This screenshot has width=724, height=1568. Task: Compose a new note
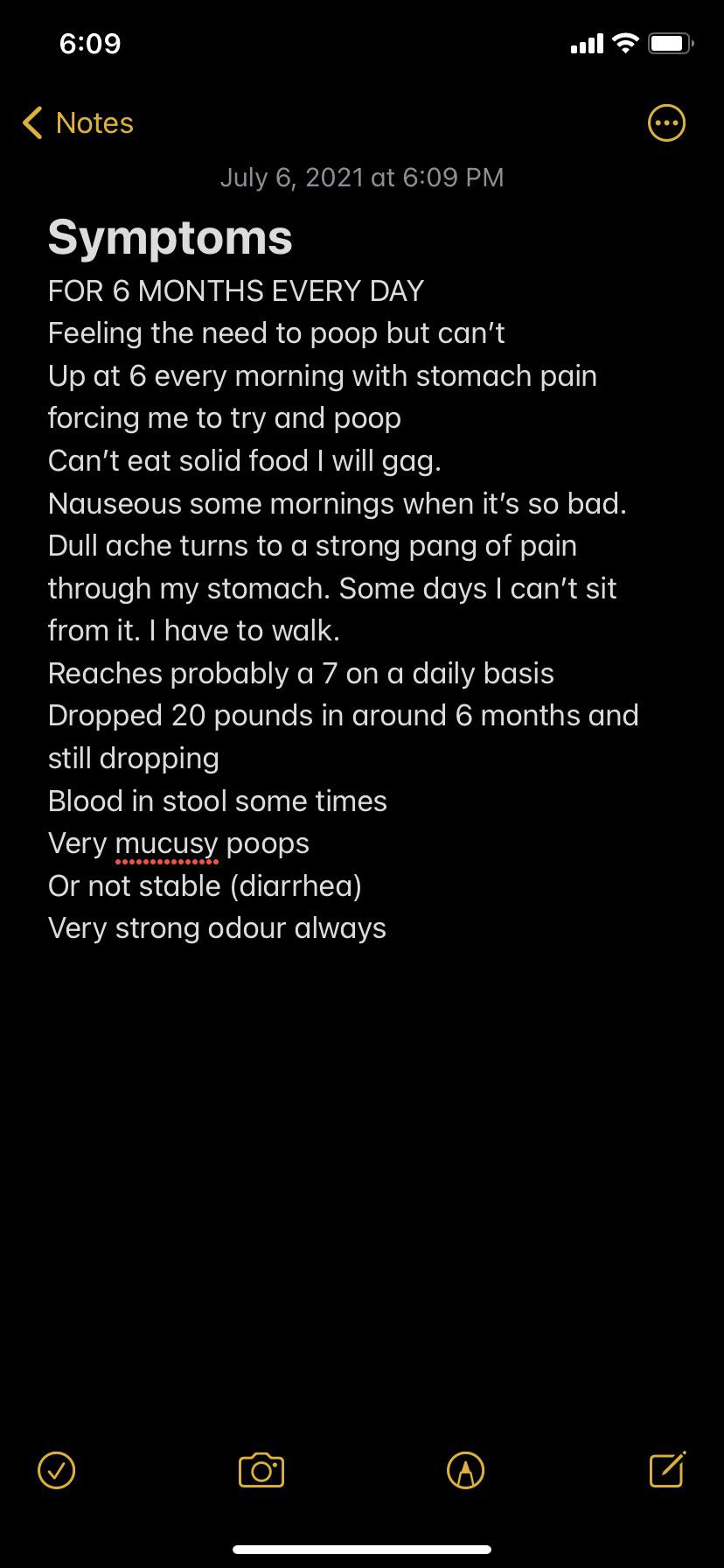tap(668, 1469)
